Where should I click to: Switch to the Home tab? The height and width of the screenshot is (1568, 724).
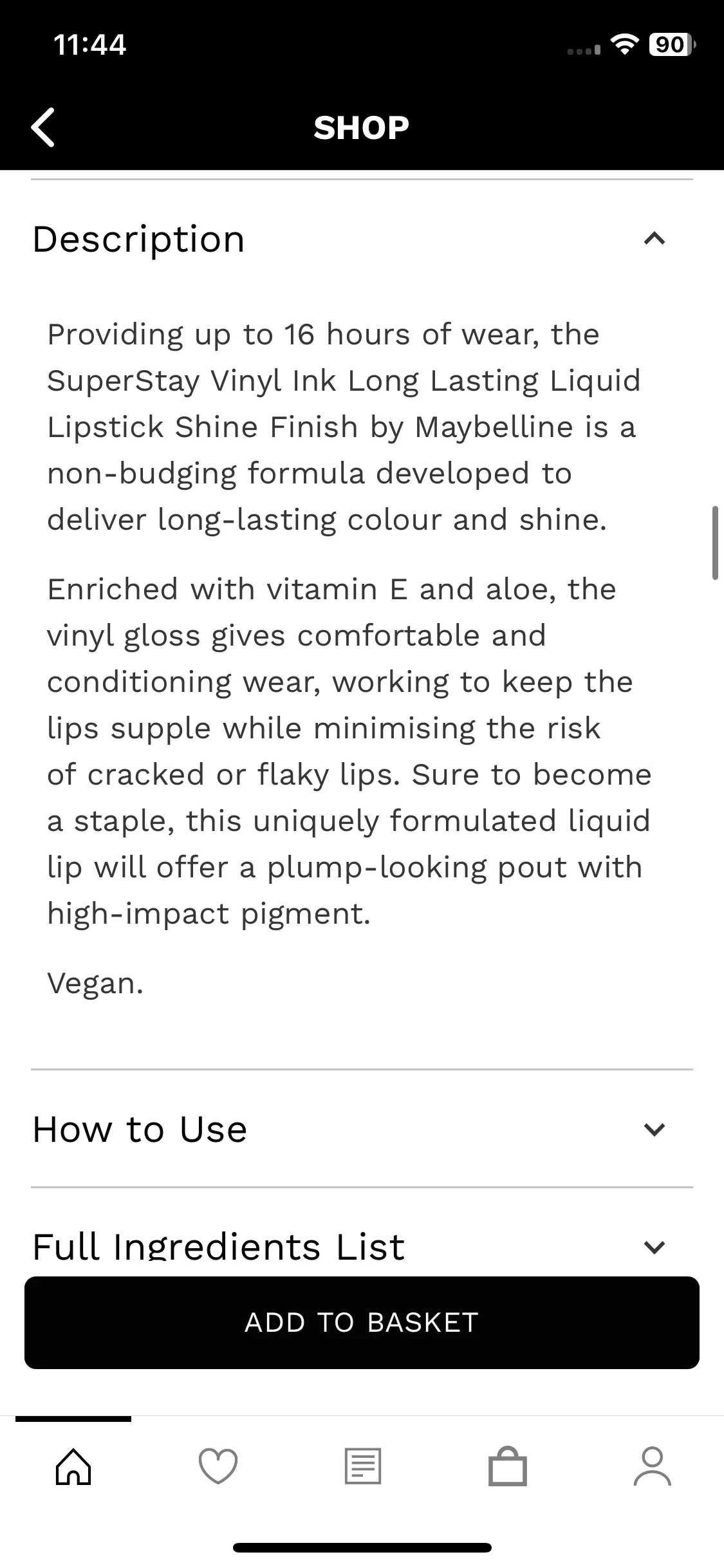[73, 1467]
